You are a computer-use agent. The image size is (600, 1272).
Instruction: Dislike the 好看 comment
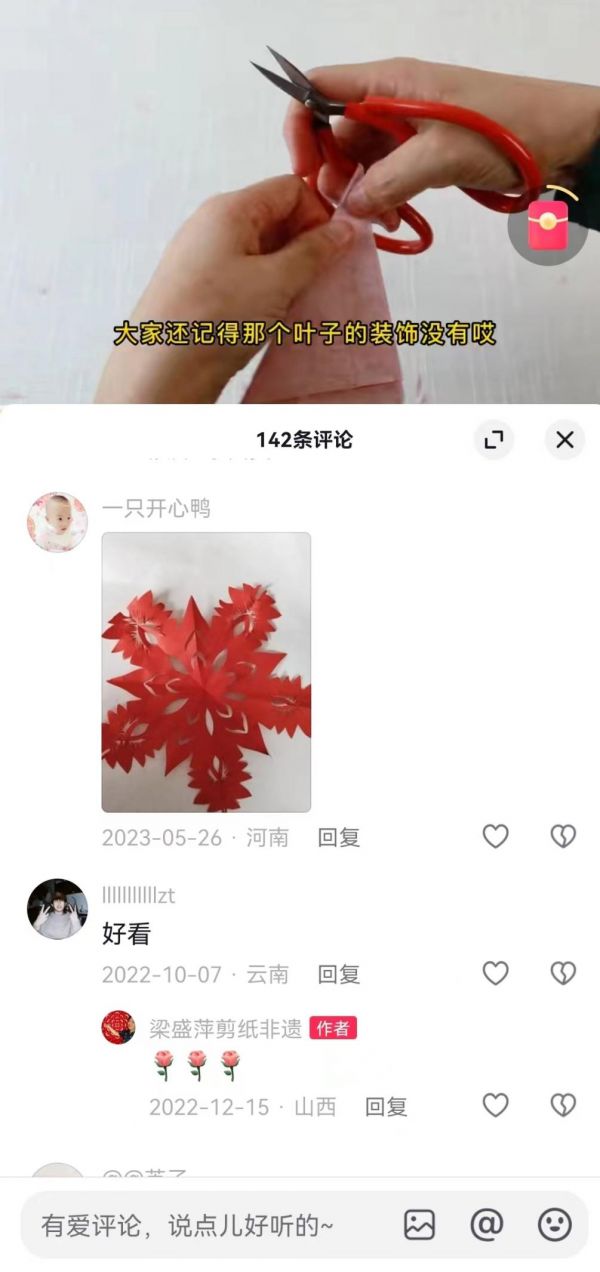pyautogui.click(x=563, y=973)
